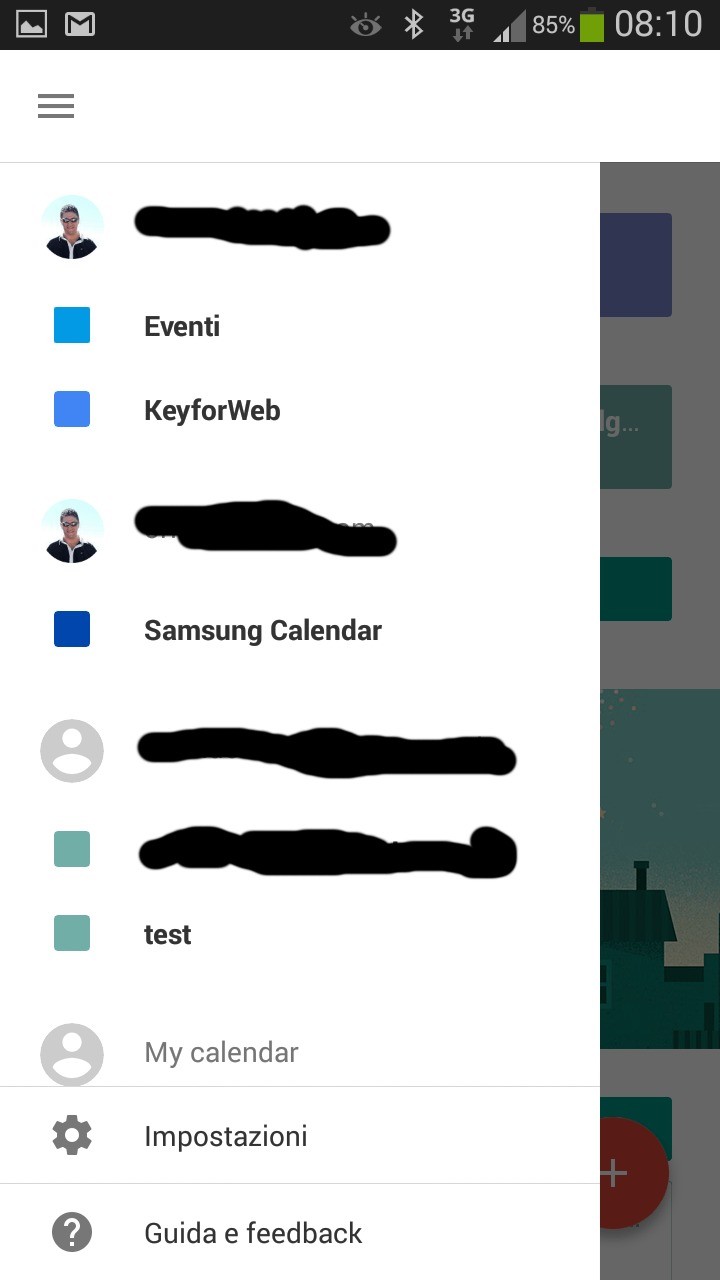Toggle the KeyforWeb calendar visibility
Viewport: 720px width, 1280px height.
(72, 410)
